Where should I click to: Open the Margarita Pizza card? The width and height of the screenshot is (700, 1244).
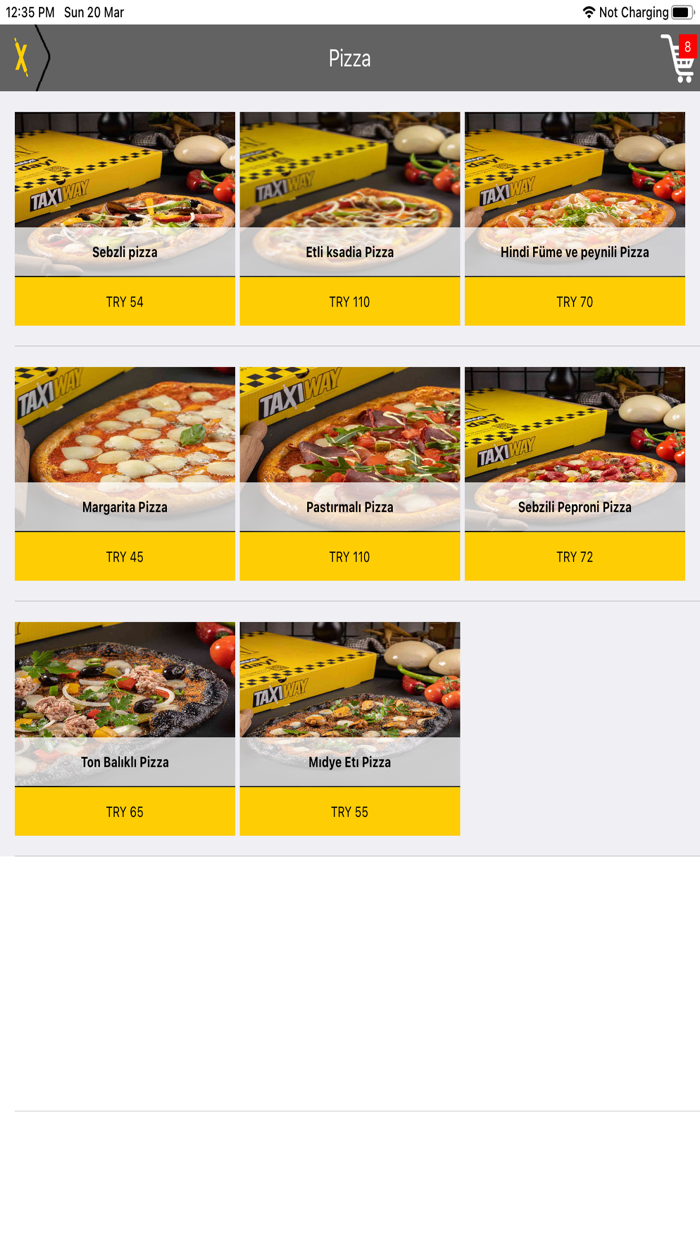click(x=125, y=474)
